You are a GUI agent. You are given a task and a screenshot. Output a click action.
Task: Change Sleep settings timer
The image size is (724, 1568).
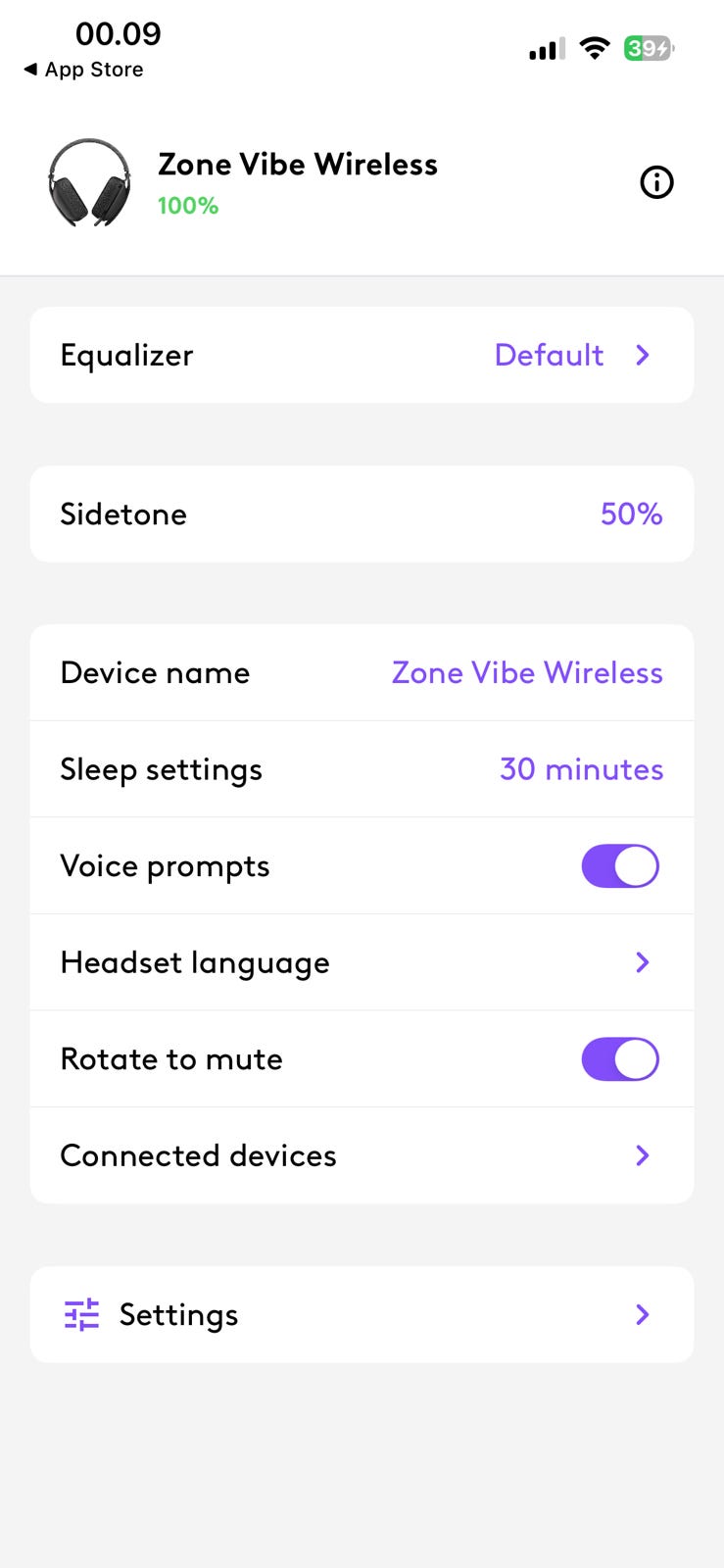tap(362, 769)
